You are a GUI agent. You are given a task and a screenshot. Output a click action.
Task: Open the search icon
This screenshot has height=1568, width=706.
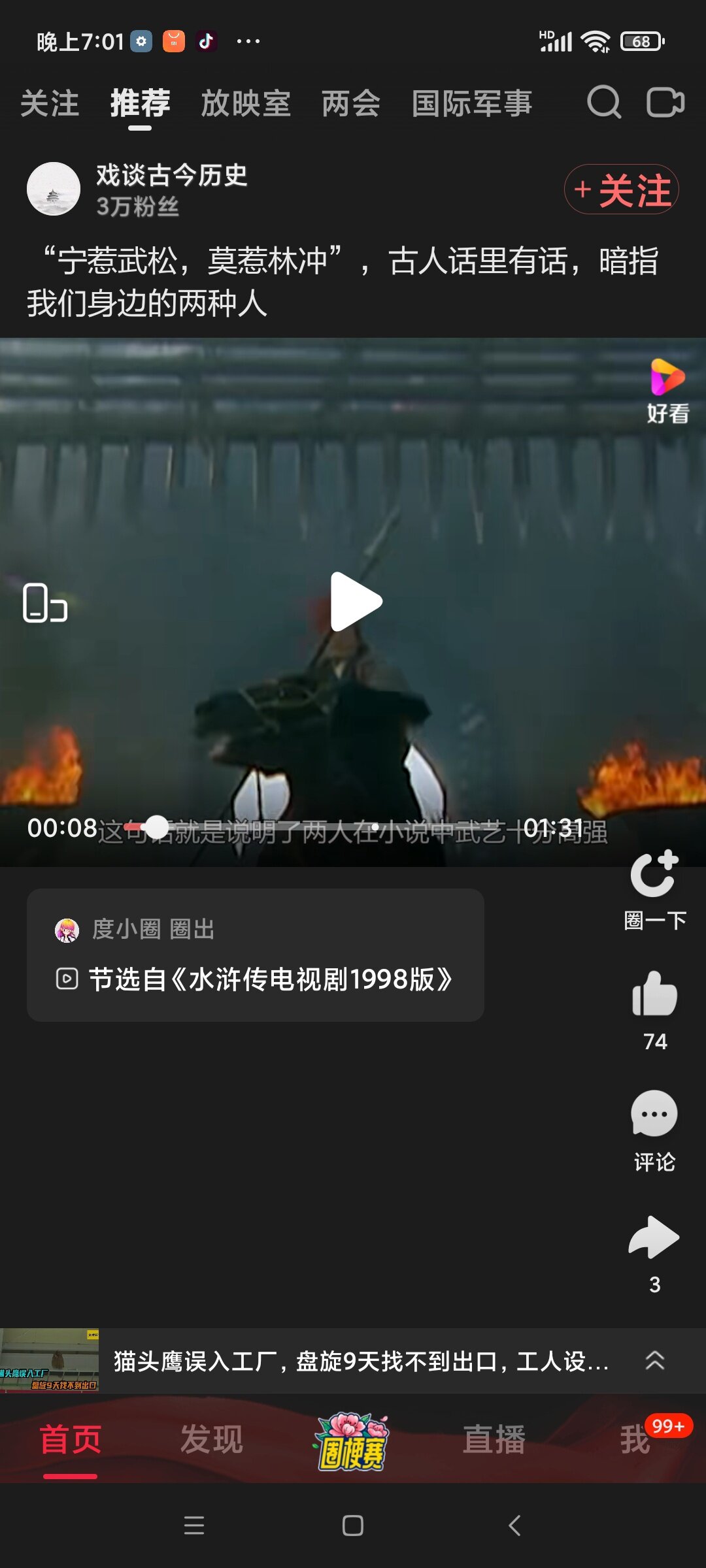coord(603,103)
